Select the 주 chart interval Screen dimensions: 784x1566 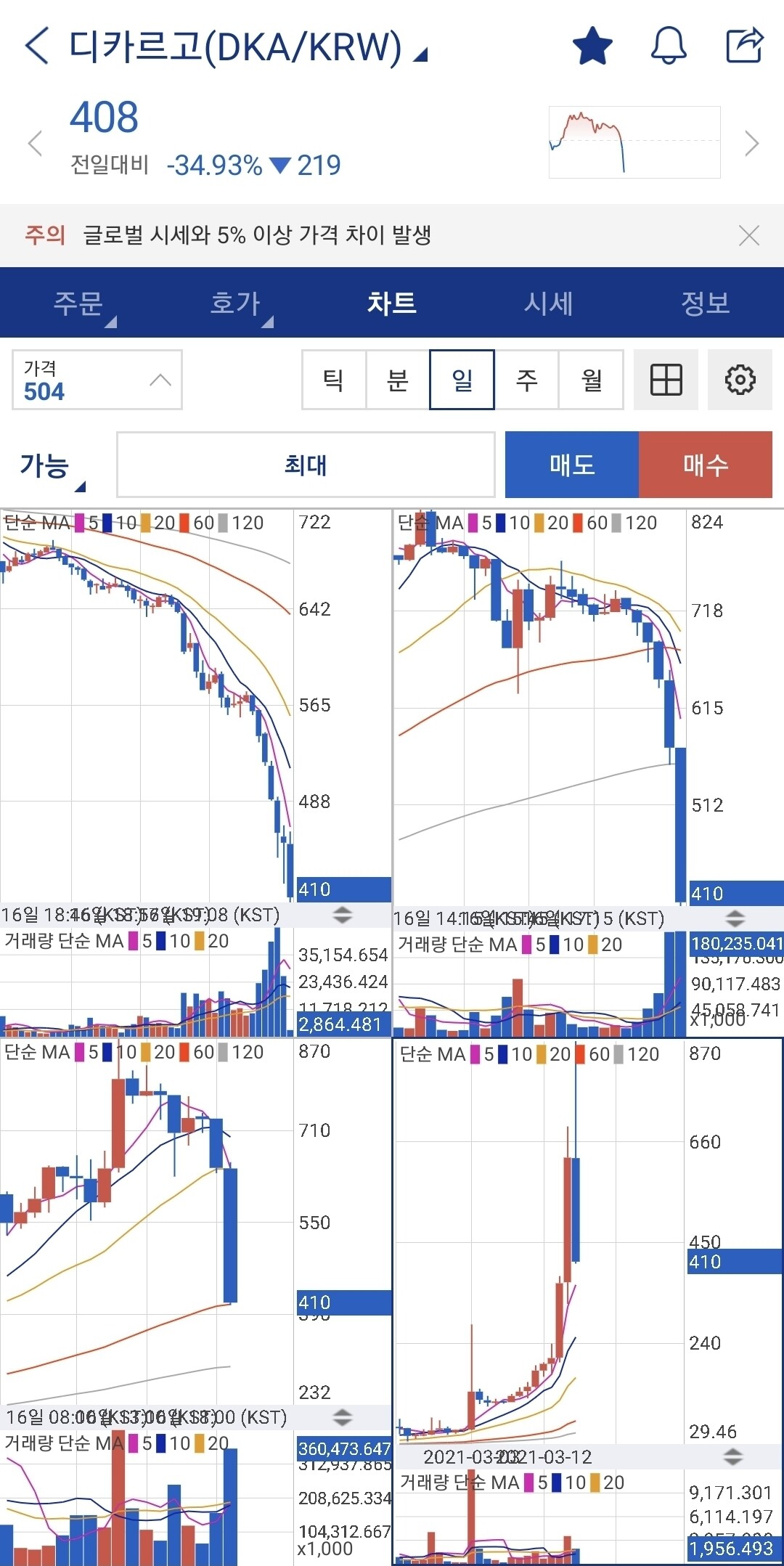526,380
